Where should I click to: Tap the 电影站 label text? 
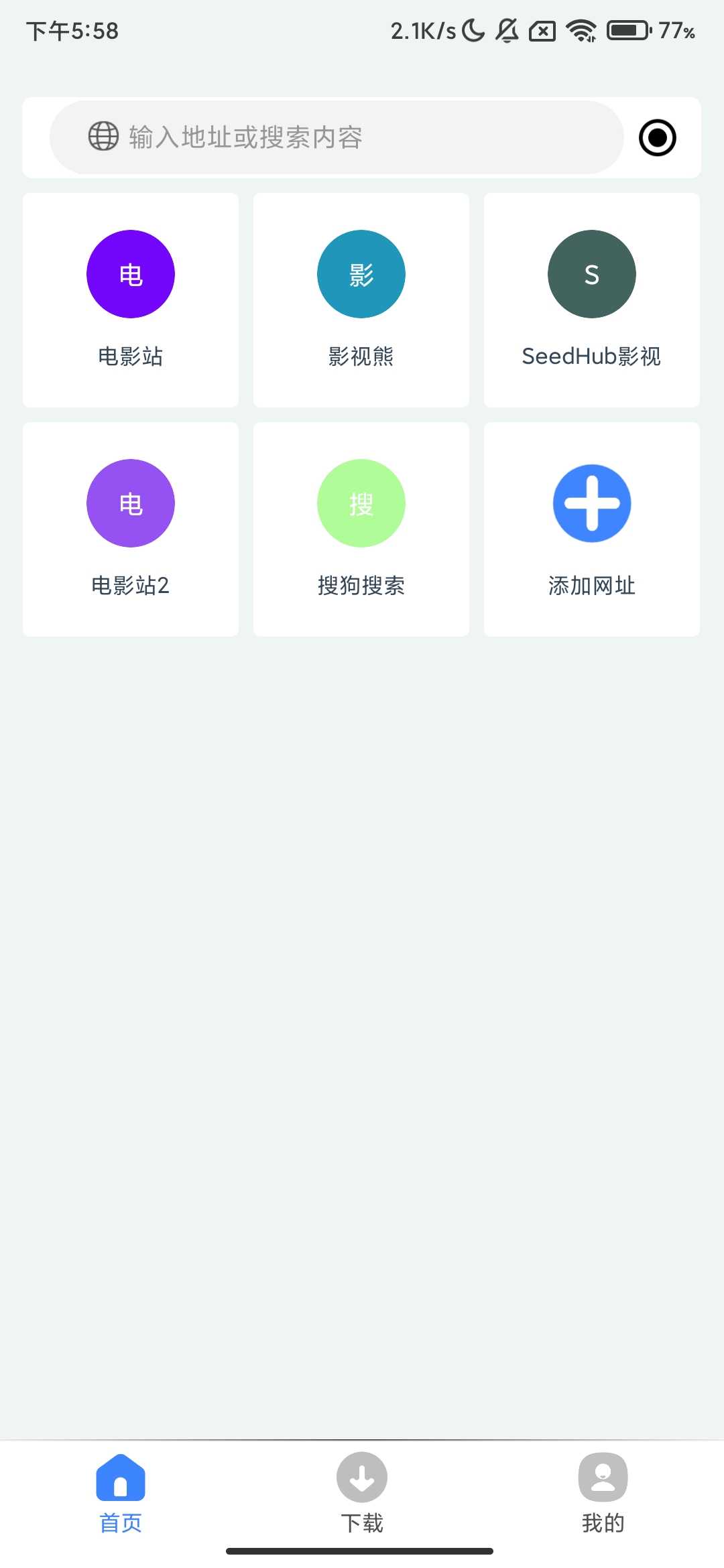130,356
